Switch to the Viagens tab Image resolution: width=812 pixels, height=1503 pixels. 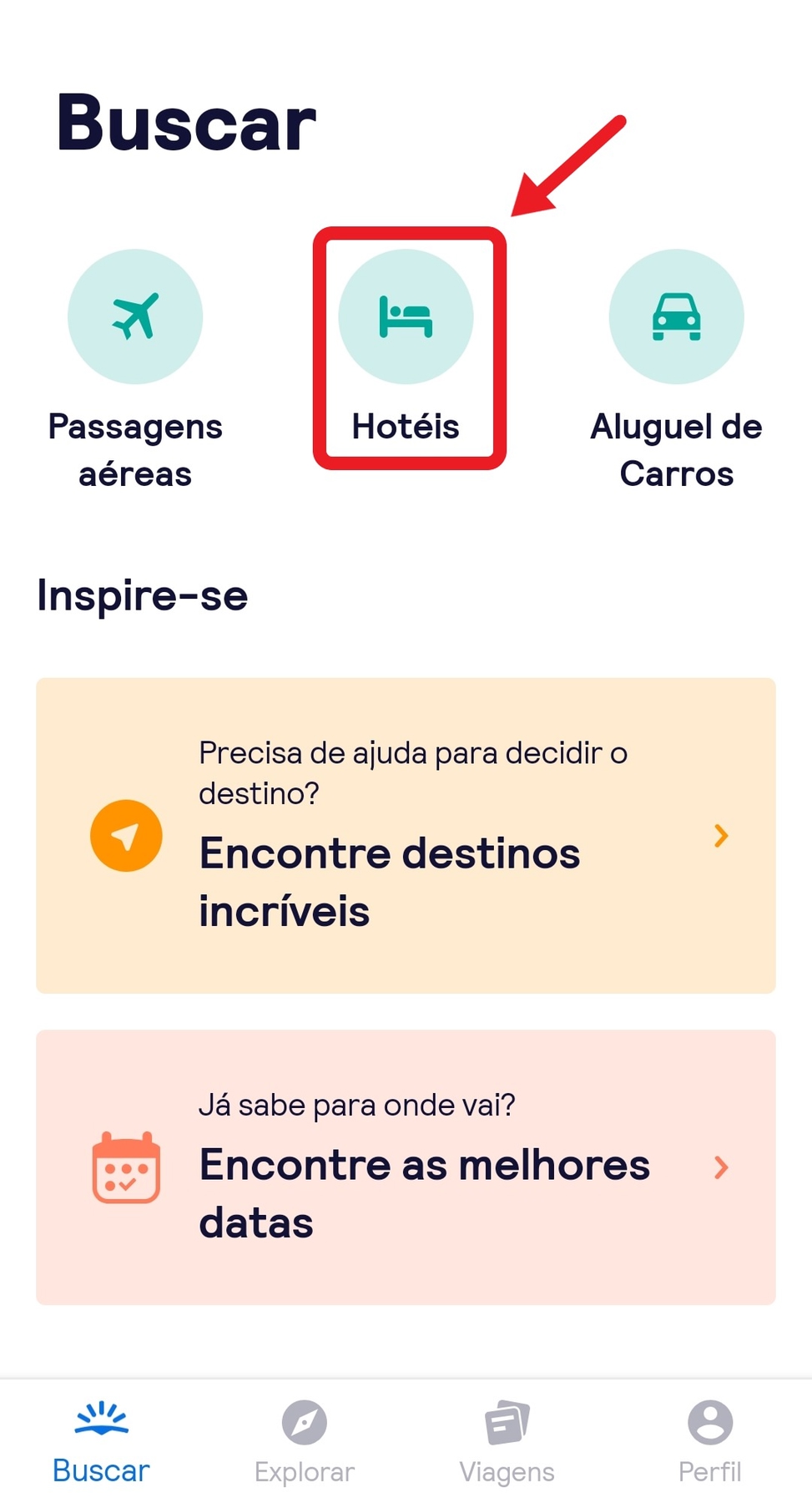507,1443
